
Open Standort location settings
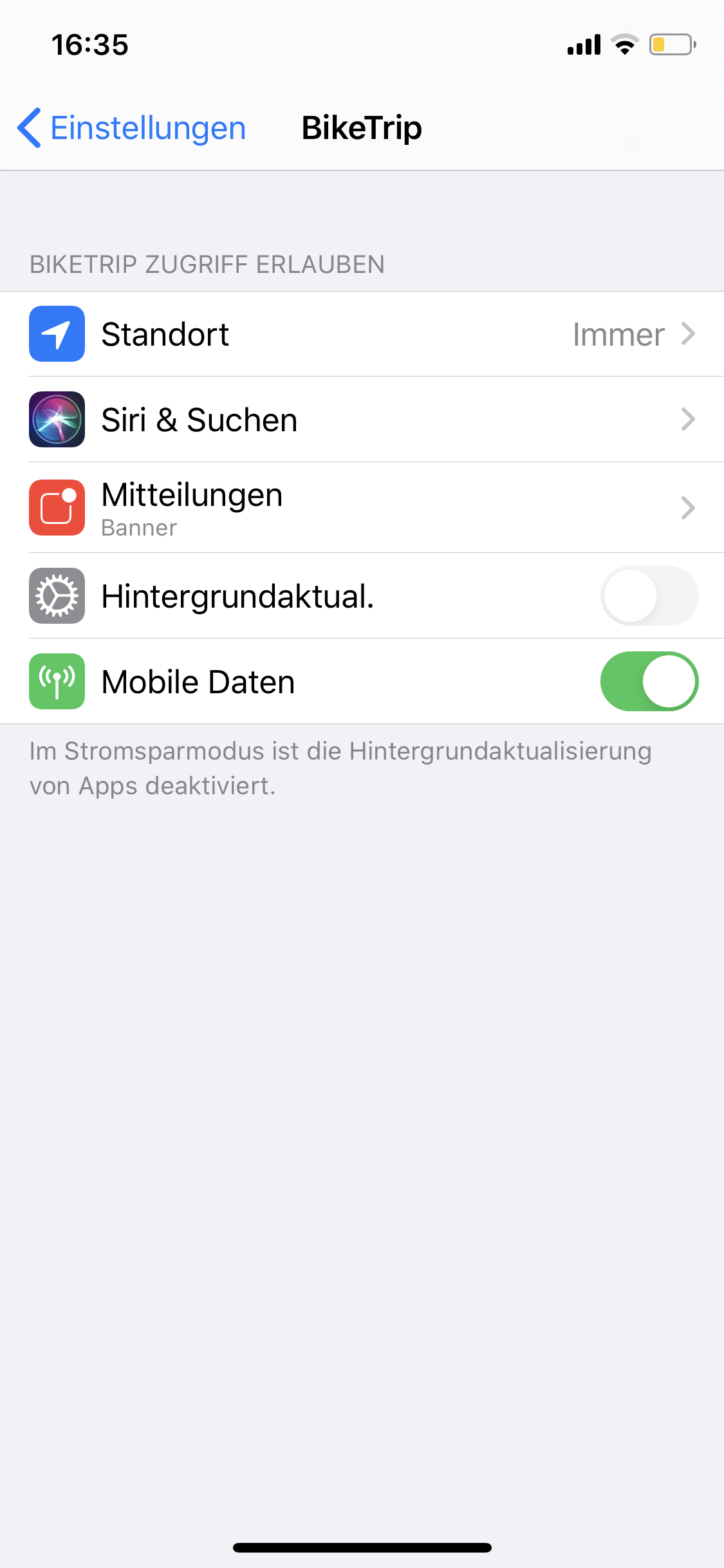362,334
